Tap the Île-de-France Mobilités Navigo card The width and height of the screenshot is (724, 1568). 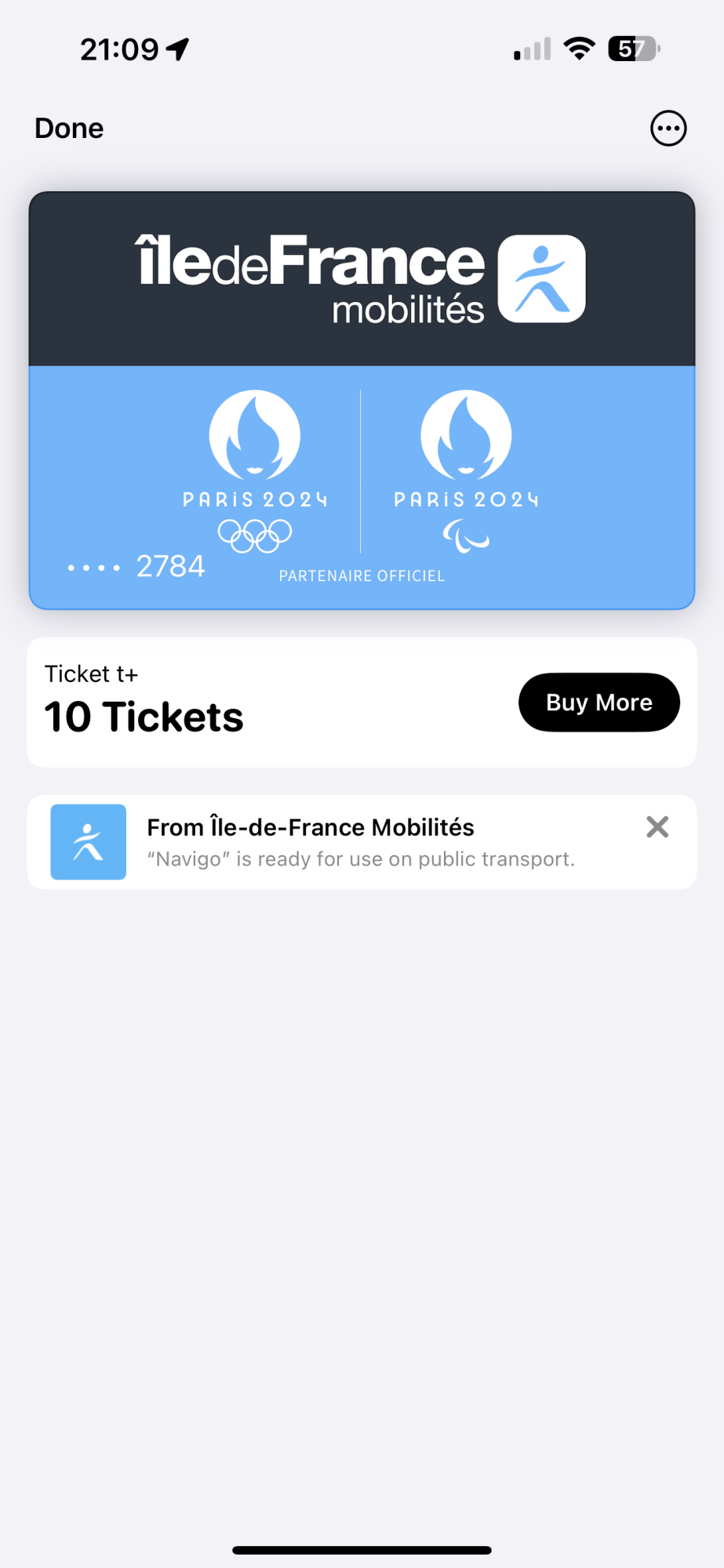click(x=362, y=400)
